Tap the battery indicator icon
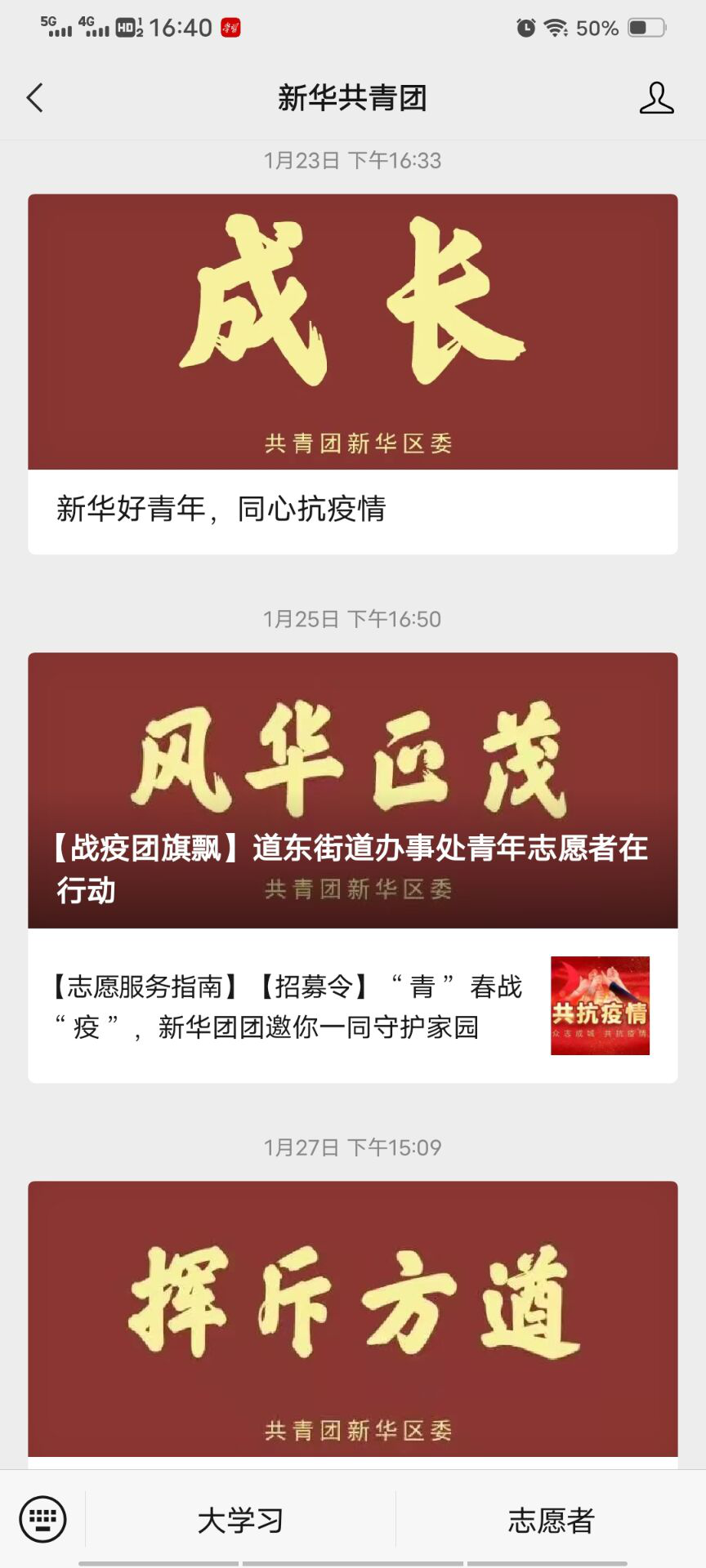 [x=645, y=26]
